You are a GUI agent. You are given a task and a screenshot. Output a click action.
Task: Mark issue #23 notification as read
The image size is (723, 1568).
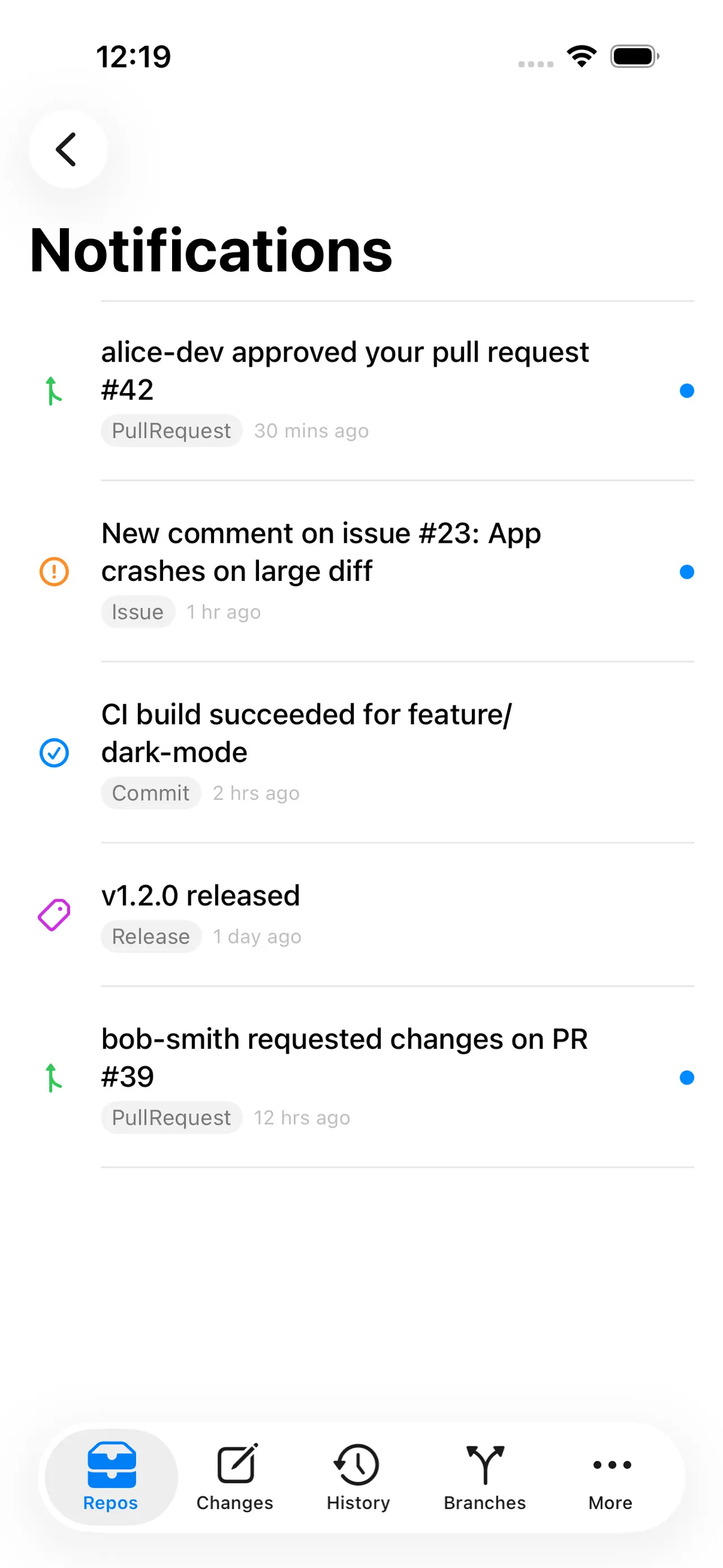687,571
